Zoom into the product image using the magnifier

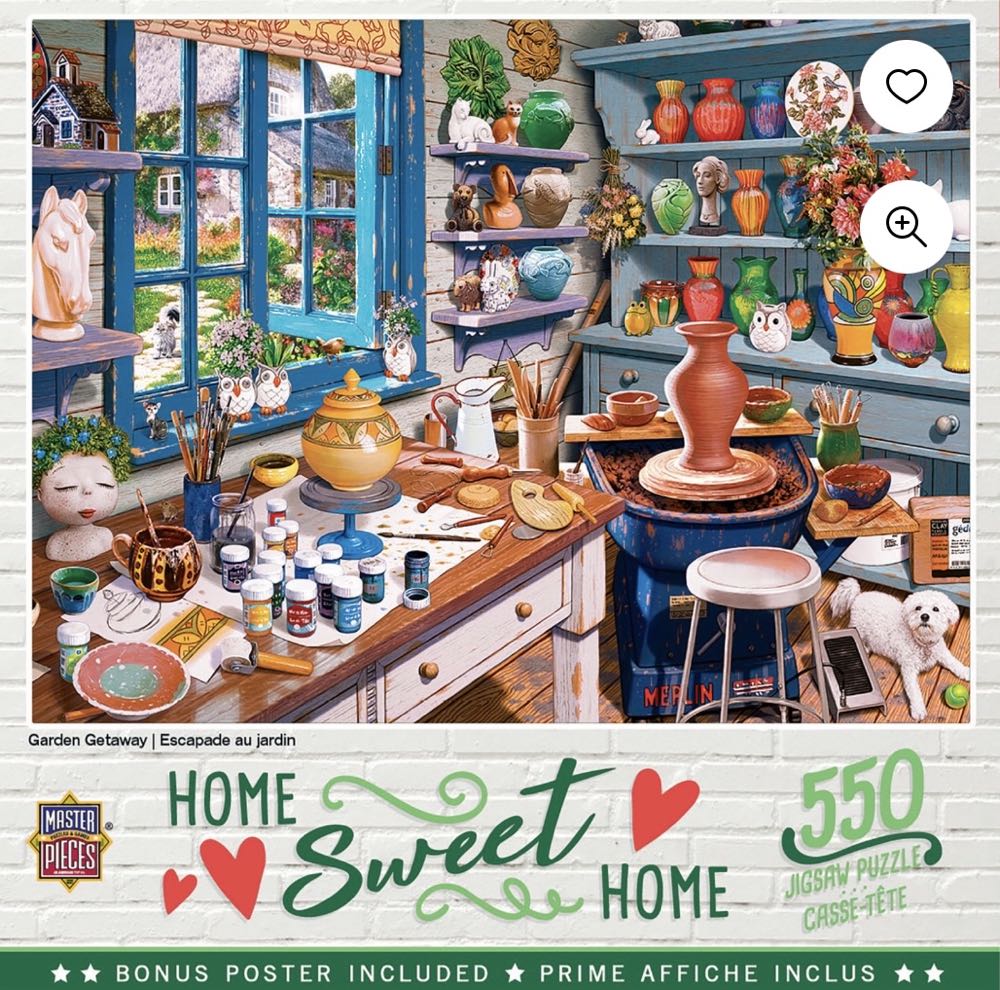pos(906,227)
